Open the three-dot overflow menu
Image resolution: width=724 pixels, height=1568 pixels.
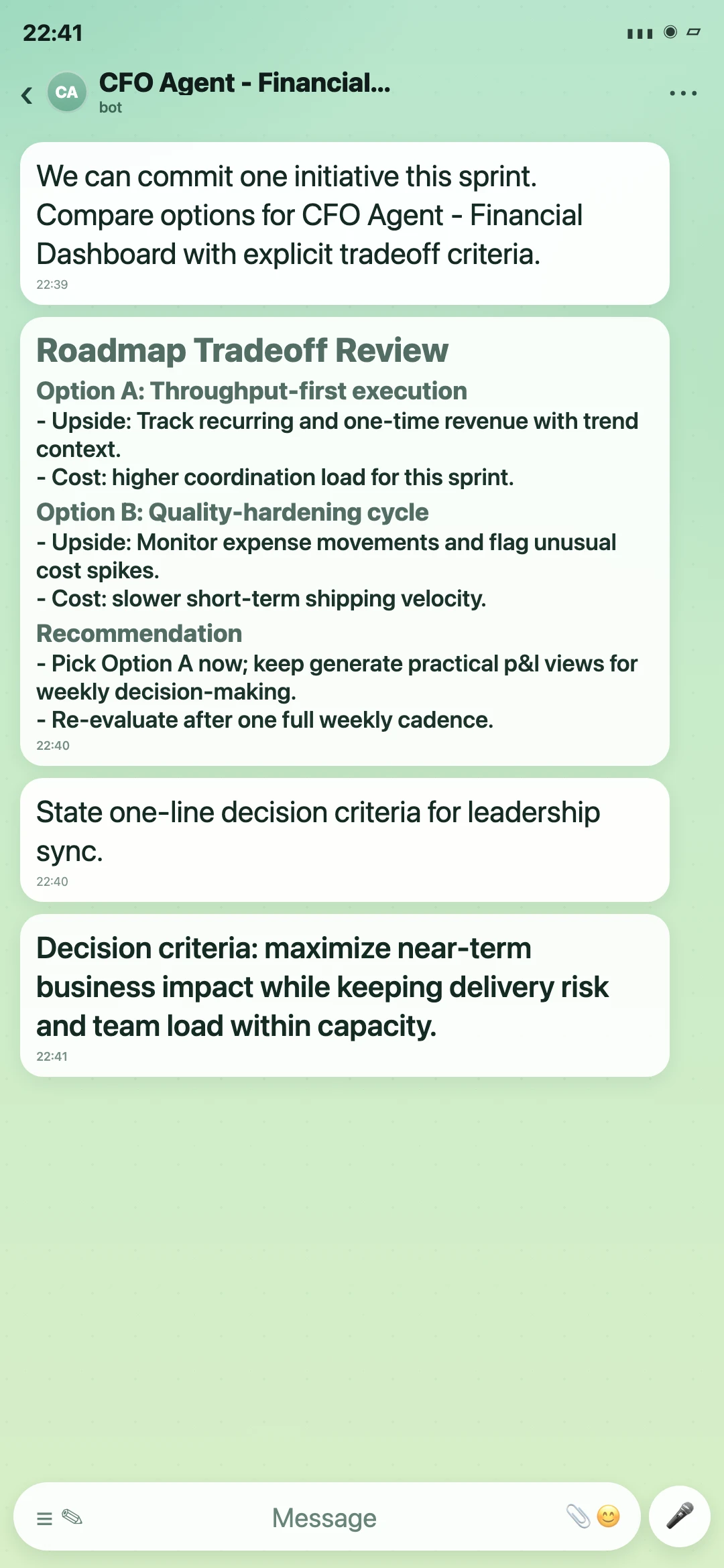683,93
